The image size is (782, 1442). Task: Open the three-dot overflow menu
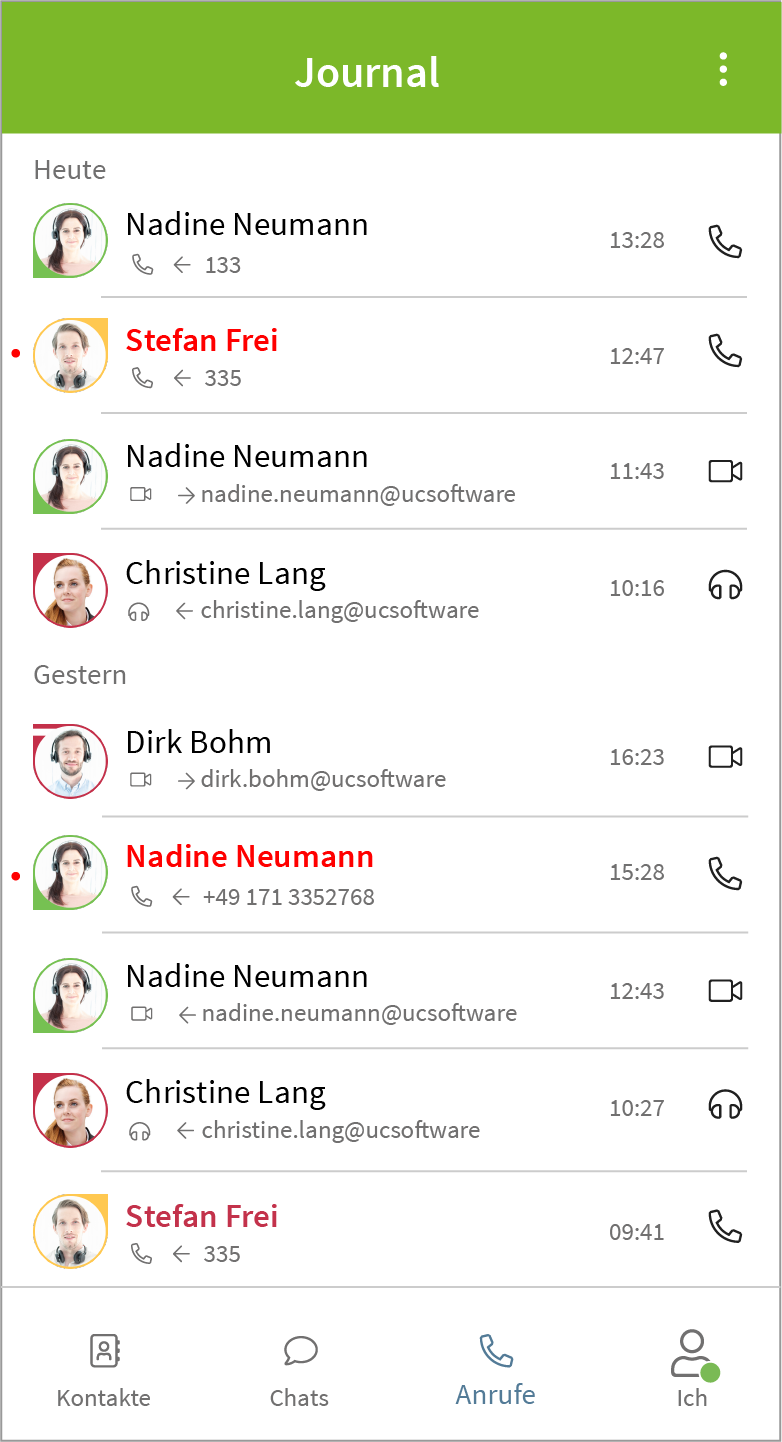pyautogui.click(x=722, y=70)
